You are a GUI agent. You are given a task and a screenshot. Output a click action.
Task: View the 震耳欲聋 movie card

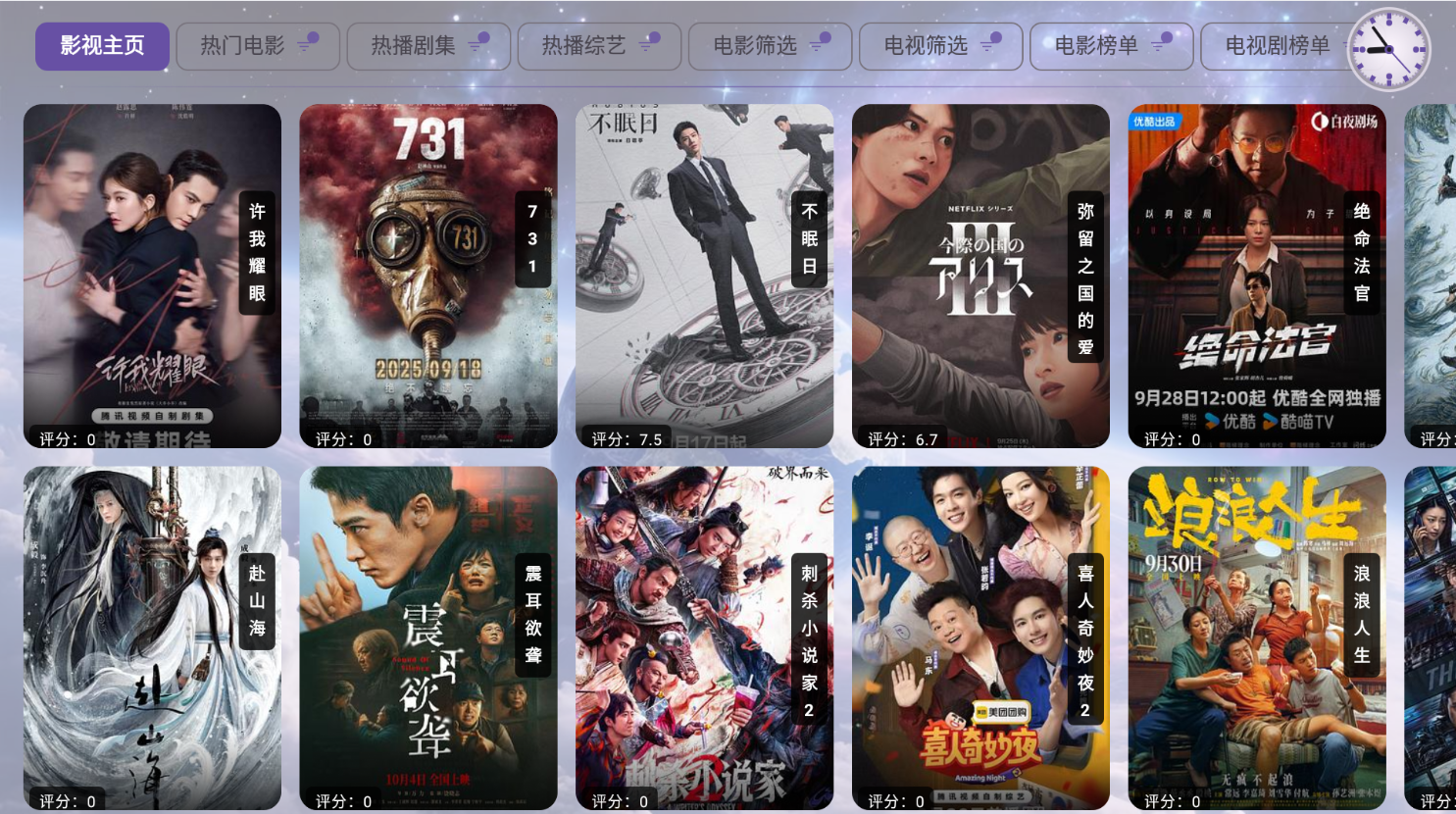[428, 637]
